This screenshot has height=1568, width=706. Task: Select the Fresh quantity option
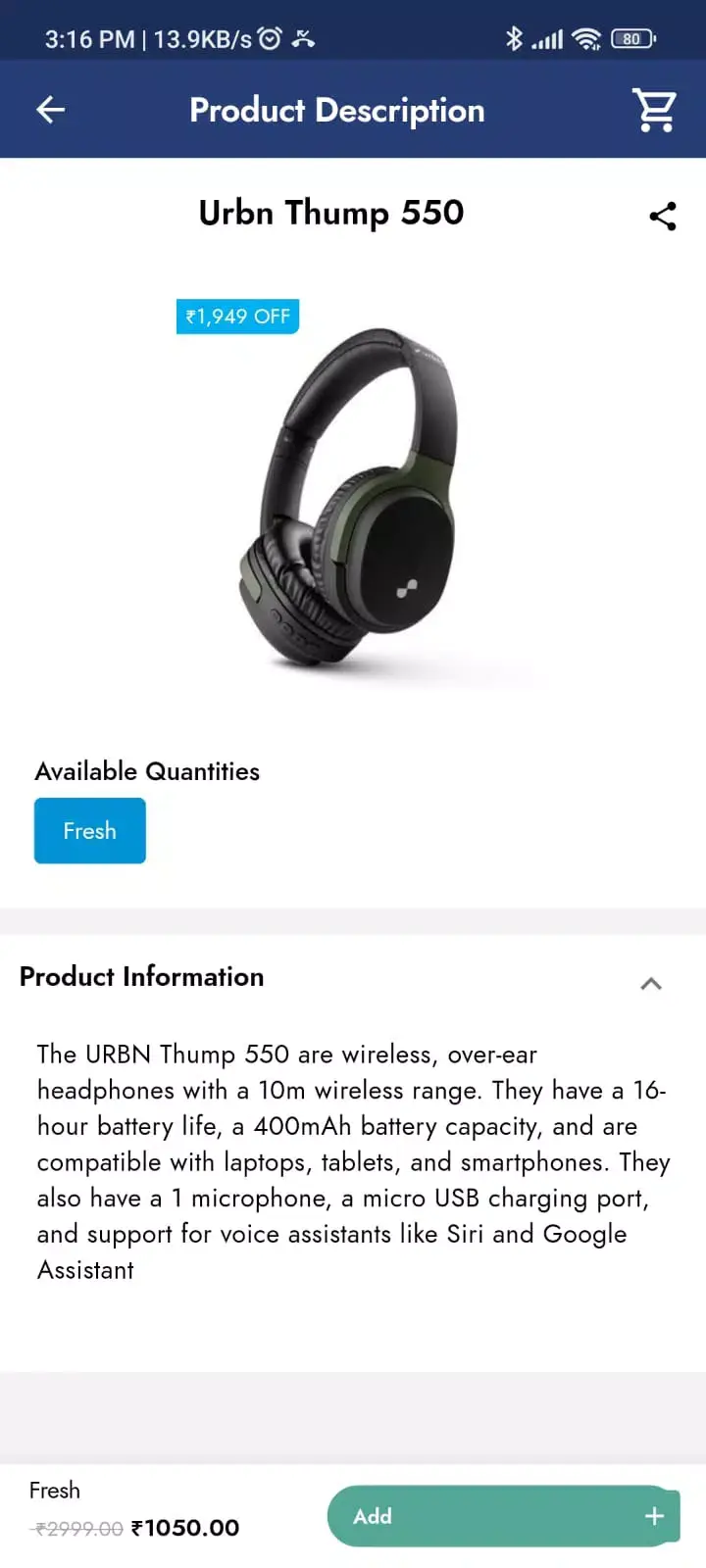click(90, 831)
